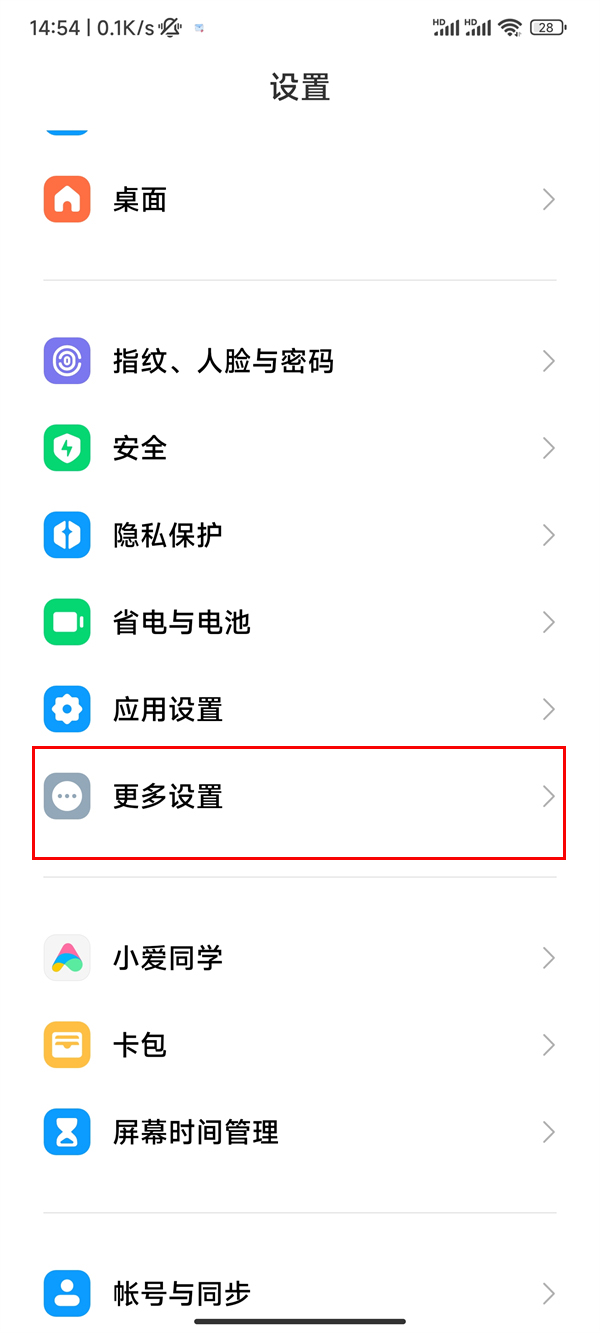Open 屏幕时间管理
This screenshot has height=1333, width=600.
click(300, 1132)
